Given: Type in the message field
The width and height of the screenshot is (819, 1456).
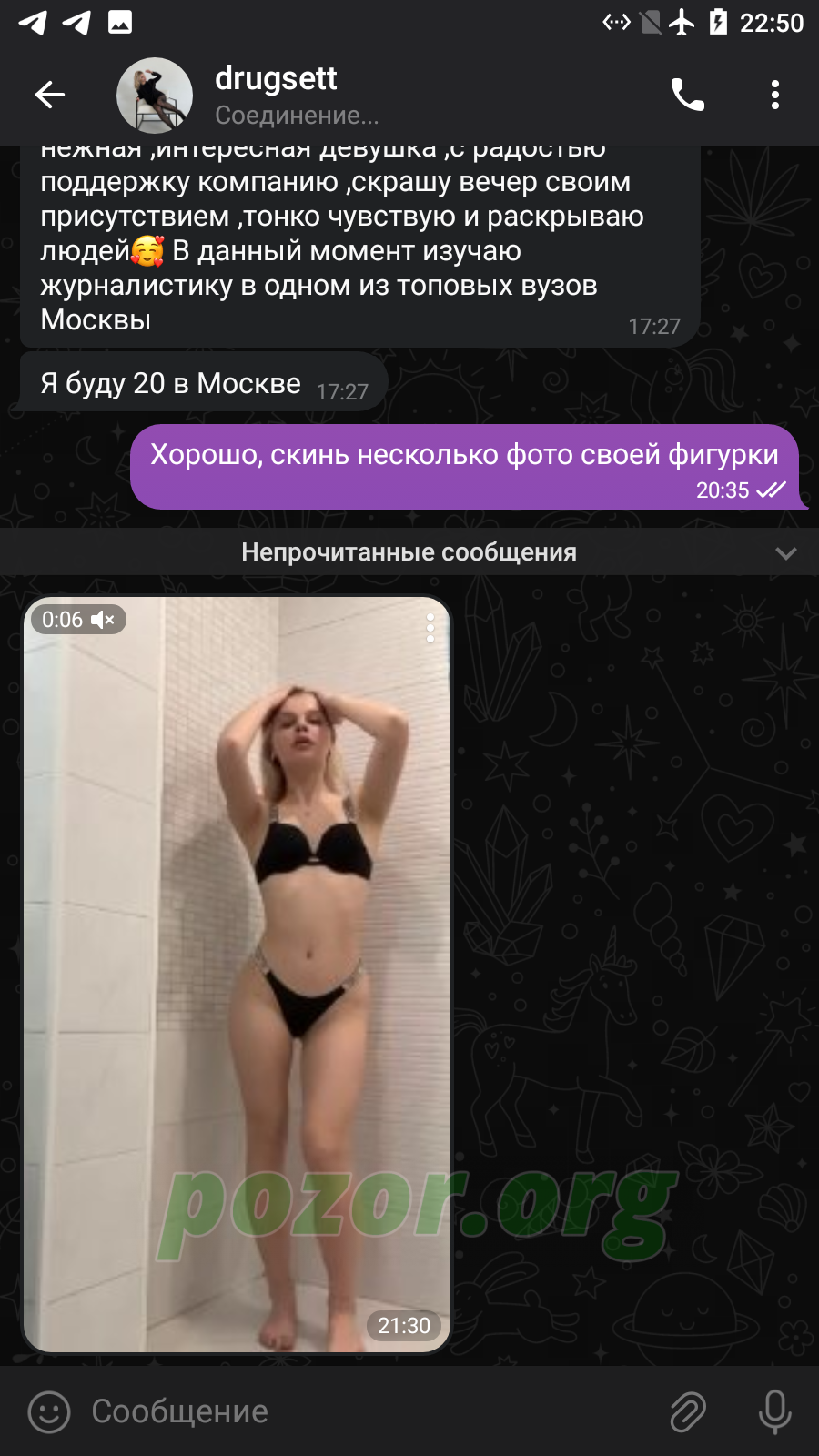Looking at the screenshot, I should pos(364,1411).
